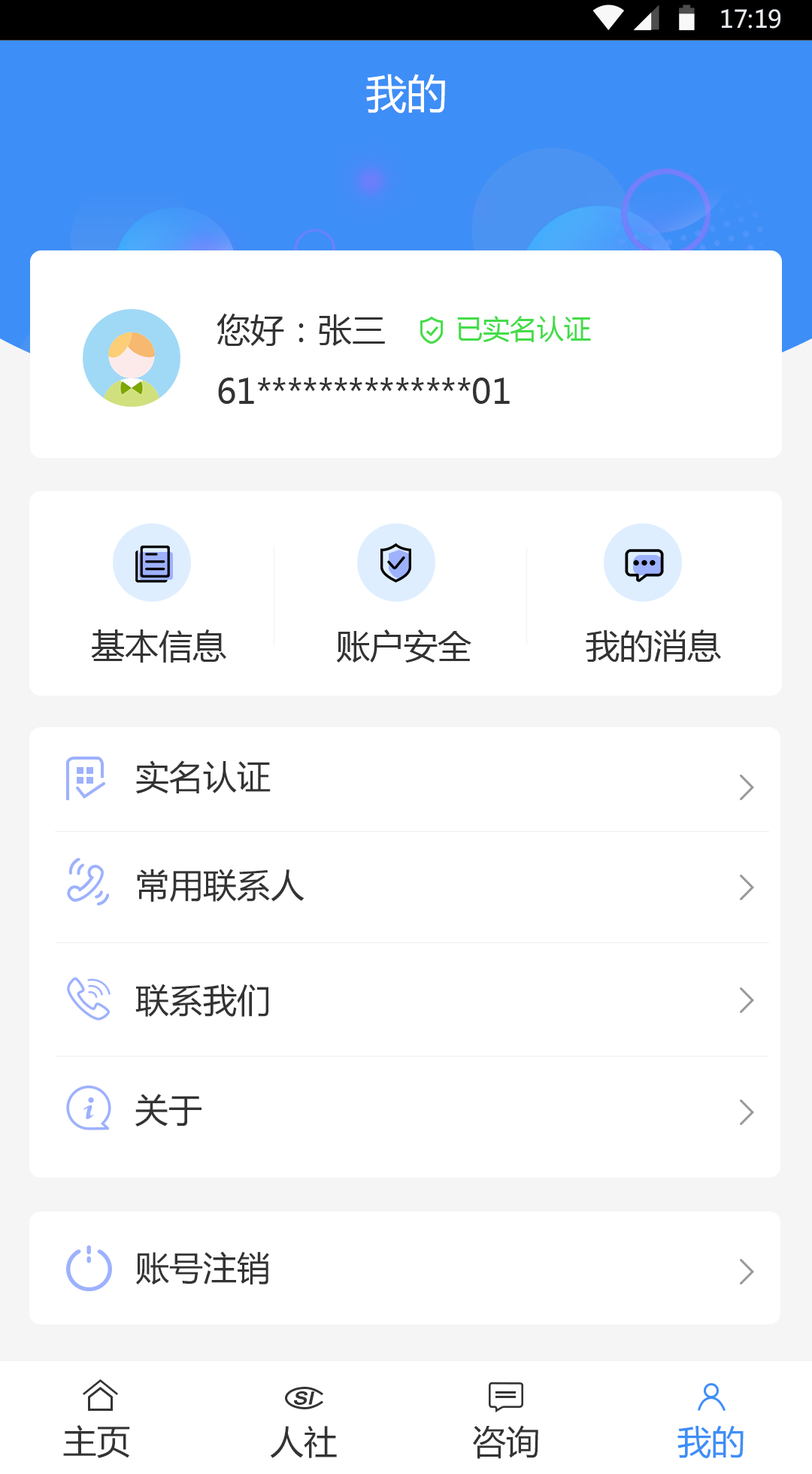This screenshot has width=812, height=1474.
Task: Open the 账号注销 account deletion option
Action: click(x=406, y=1269)
